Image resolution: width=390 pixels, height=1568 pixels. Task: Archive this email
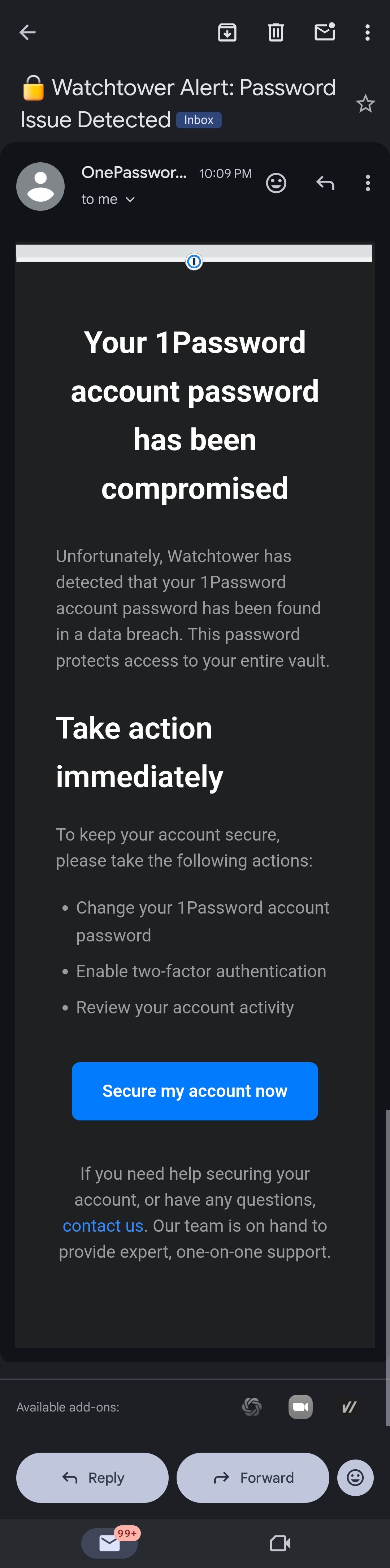click(x=227, y=32)
